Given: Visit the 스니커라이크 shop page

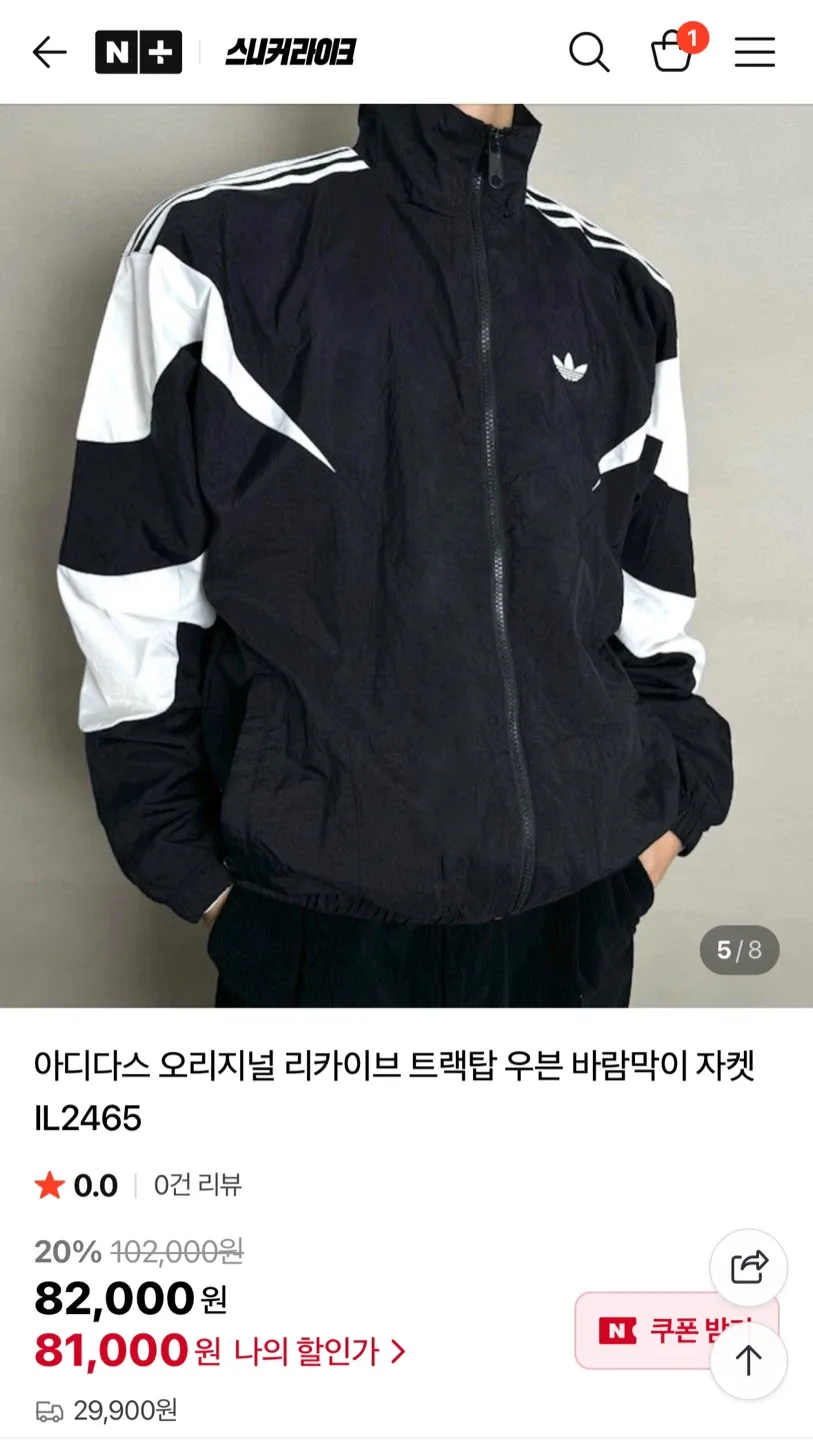Looking at the screenshot, I should 290,52.
